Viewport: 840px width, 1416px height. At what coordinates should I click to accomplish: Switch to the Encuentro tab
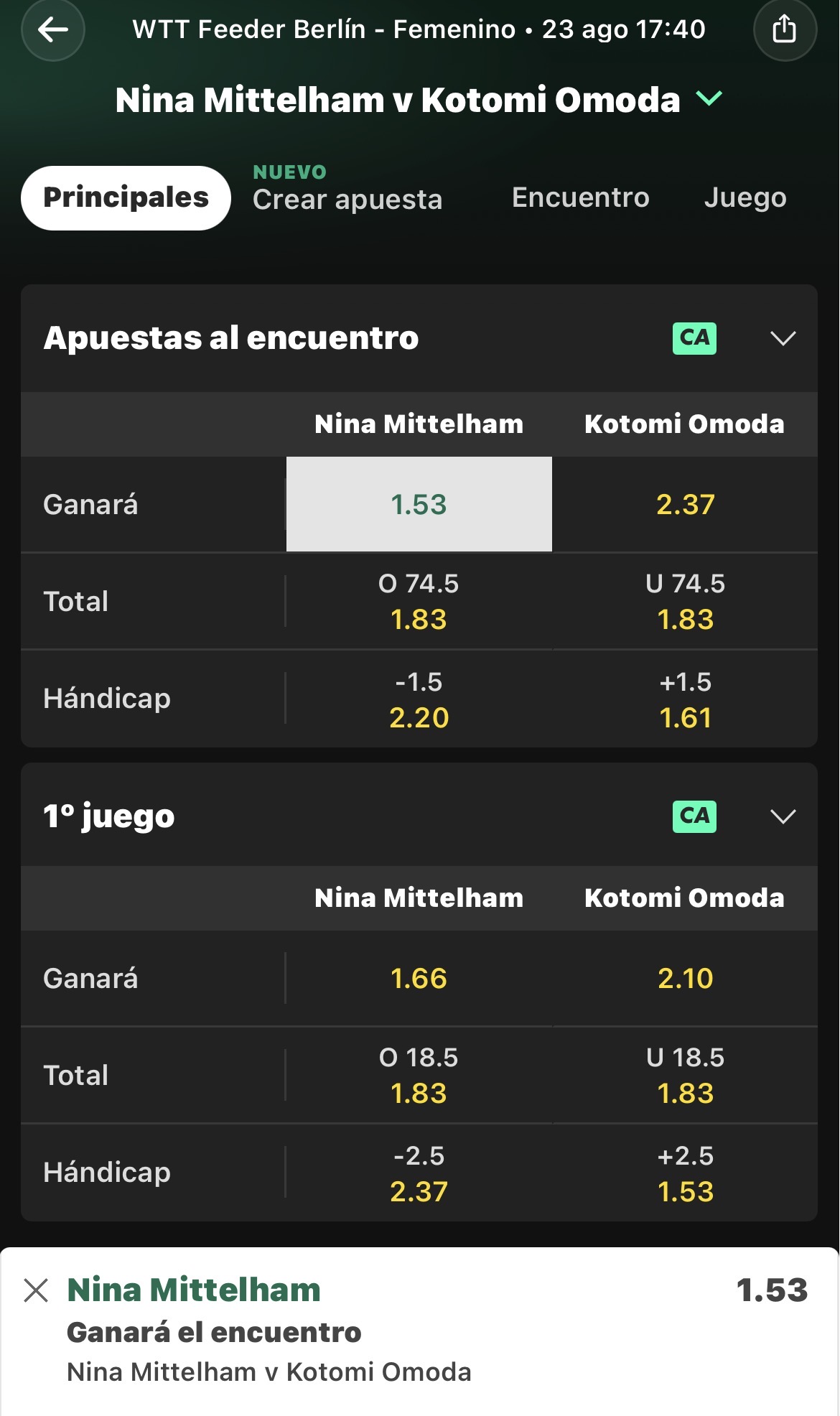pyautogui.click(x=580, y=197)
